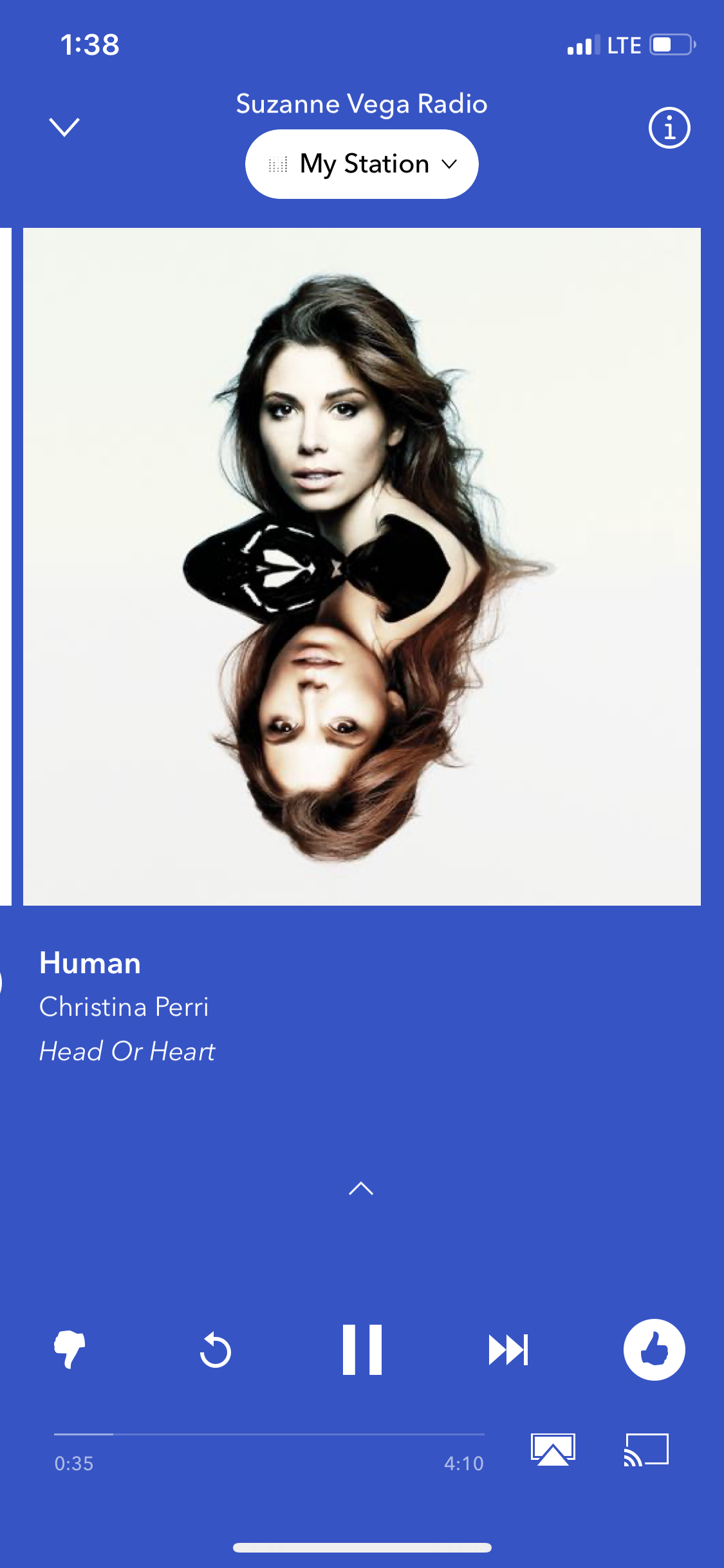Viewport: 724px width, 1568px height.
Task: Give the song a thumbs down
Action: 70,1349
